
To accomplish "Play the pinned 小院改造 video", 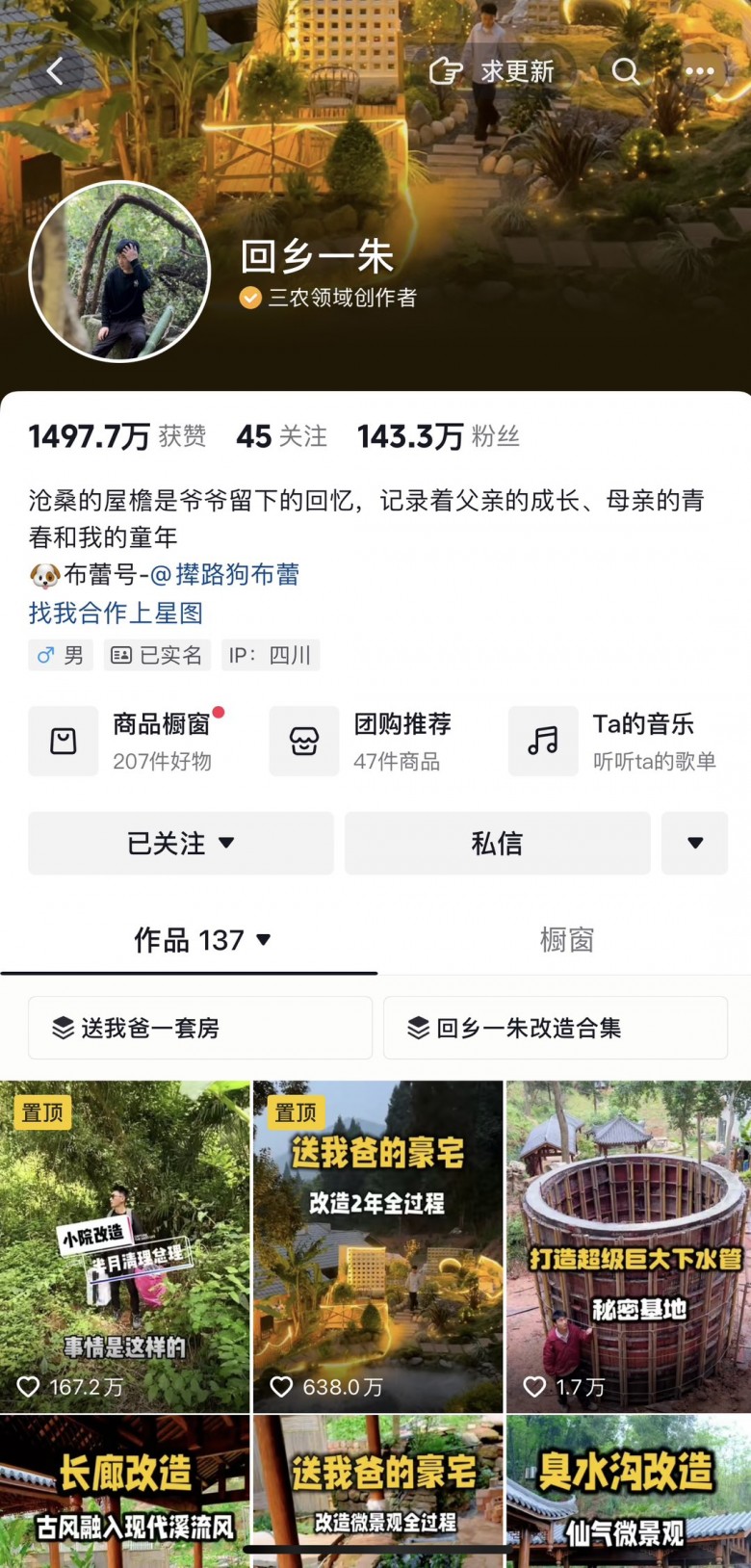I will pyautogui.click(x=125, y=1246).
